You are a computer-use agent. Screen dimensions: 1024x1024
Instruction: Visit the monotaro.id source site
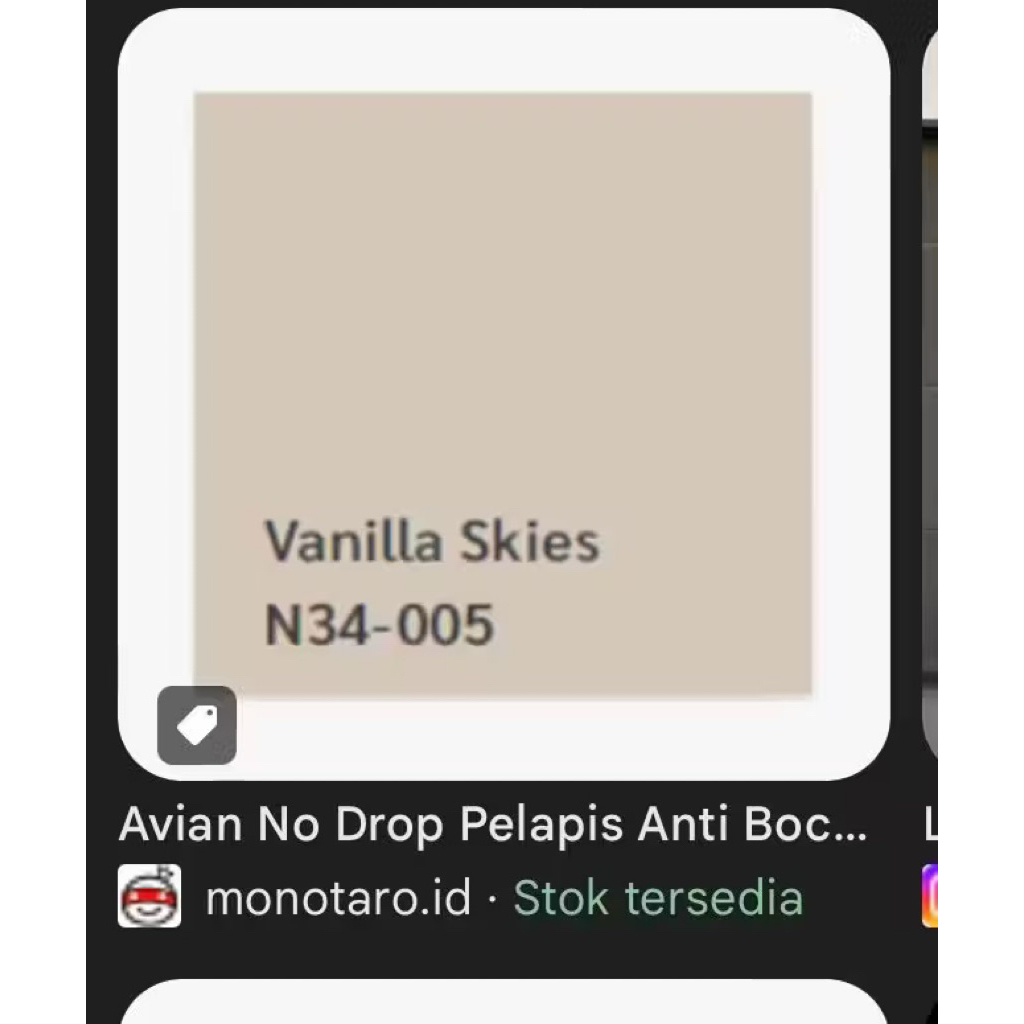[x=337, y=898]
